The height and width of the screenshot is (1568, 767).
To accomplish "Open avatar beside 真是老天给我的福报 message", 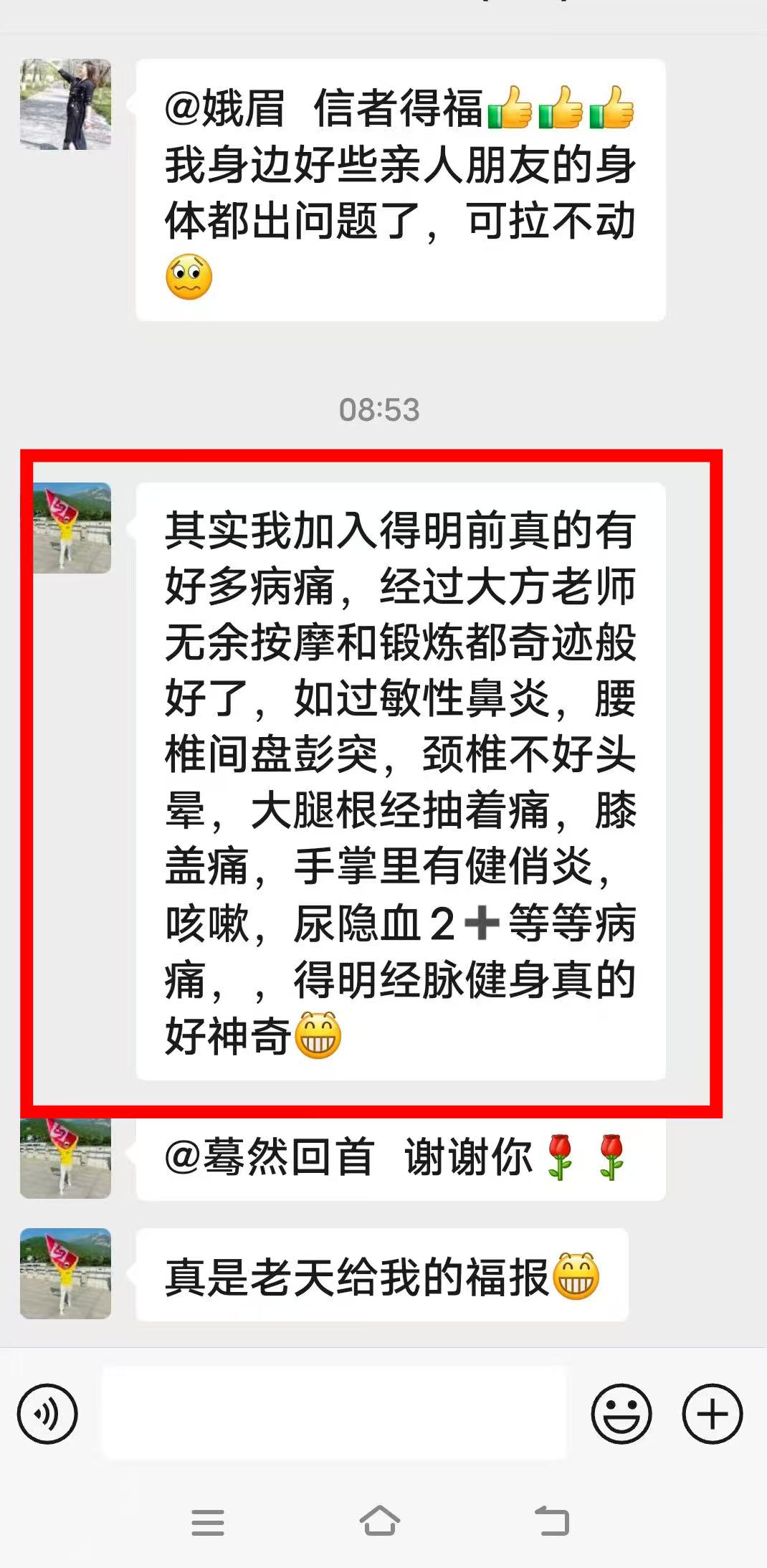I will pos(65,1274).
